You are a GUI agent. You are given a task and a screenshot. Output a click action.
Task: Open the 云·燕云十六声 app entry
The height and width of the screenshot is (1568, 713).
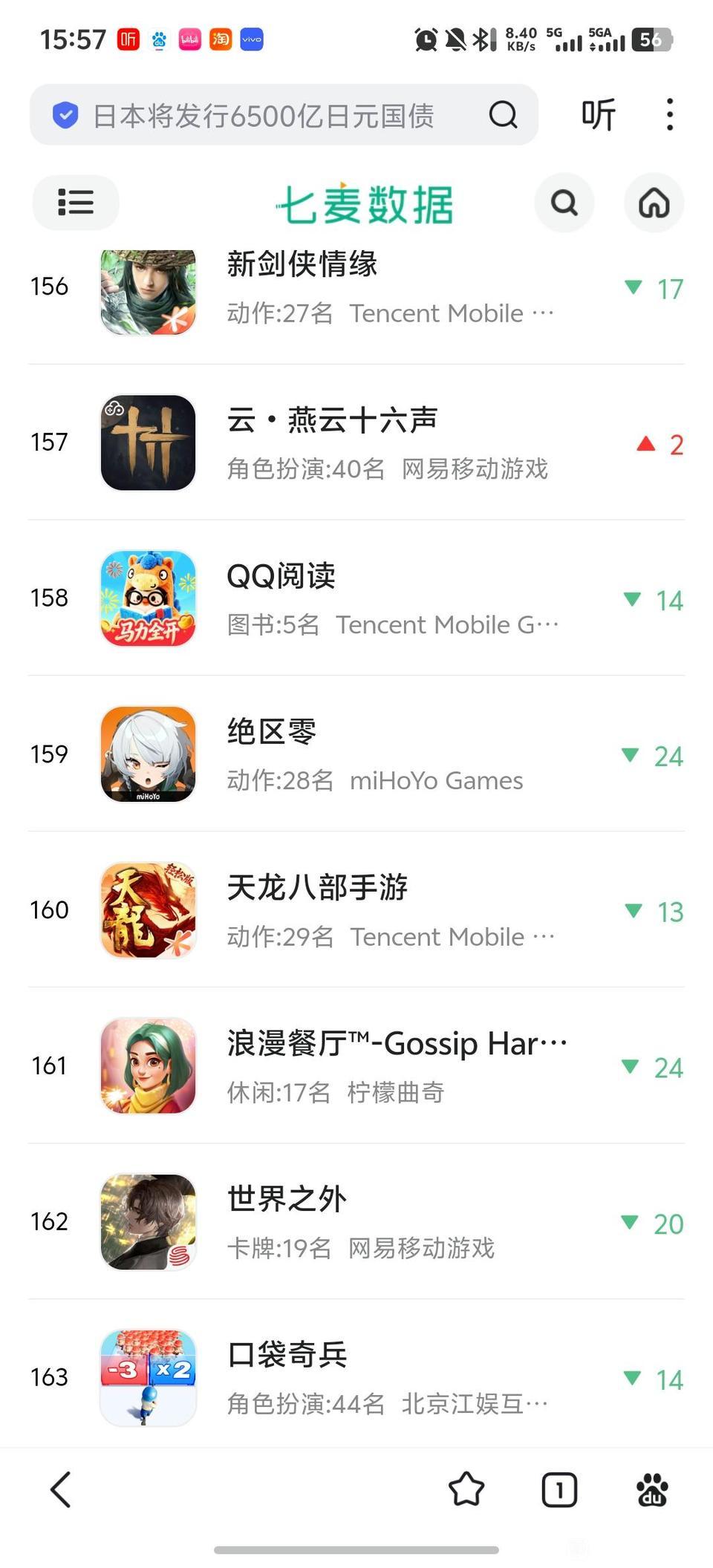(x=356, y=442)
